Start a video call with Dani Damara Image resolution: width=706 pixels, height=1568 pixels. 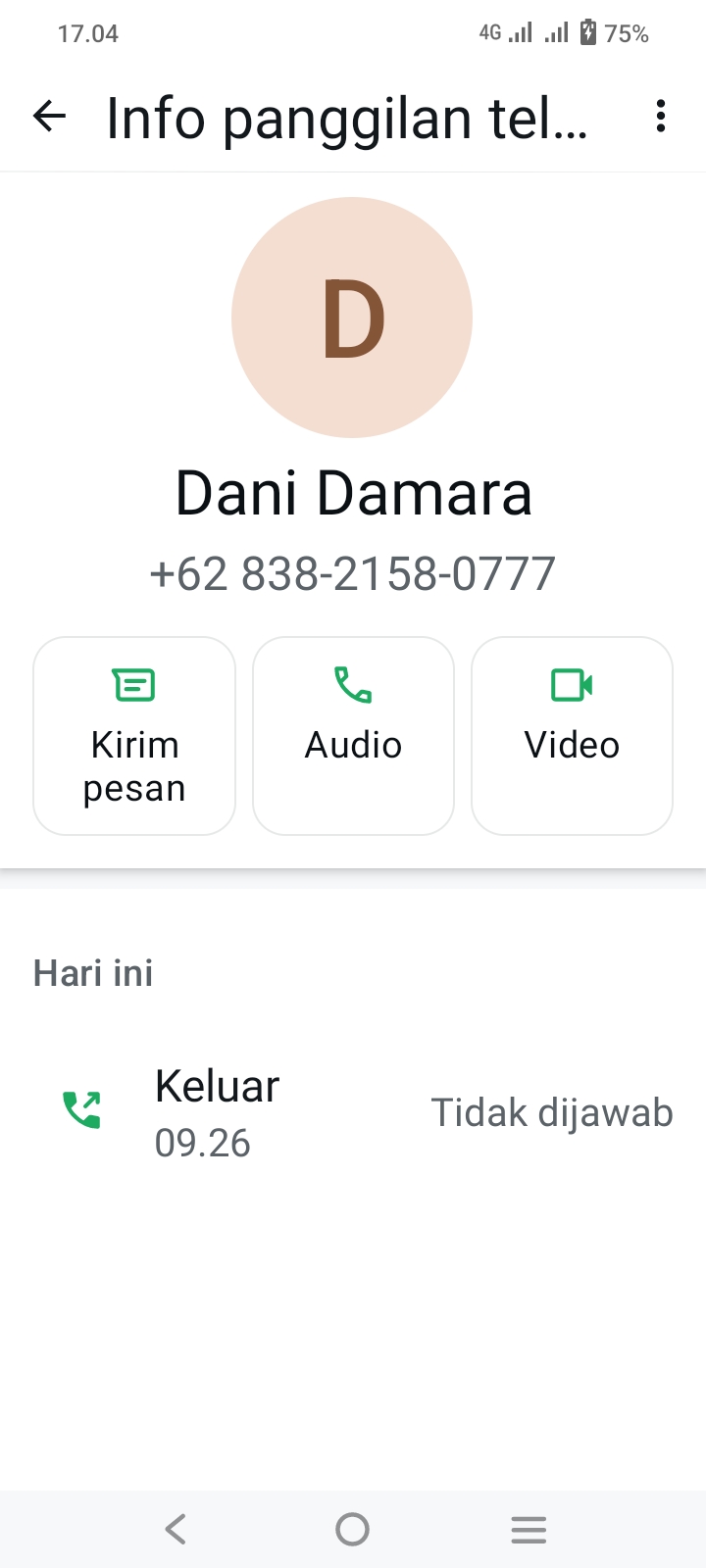[572, 735]
